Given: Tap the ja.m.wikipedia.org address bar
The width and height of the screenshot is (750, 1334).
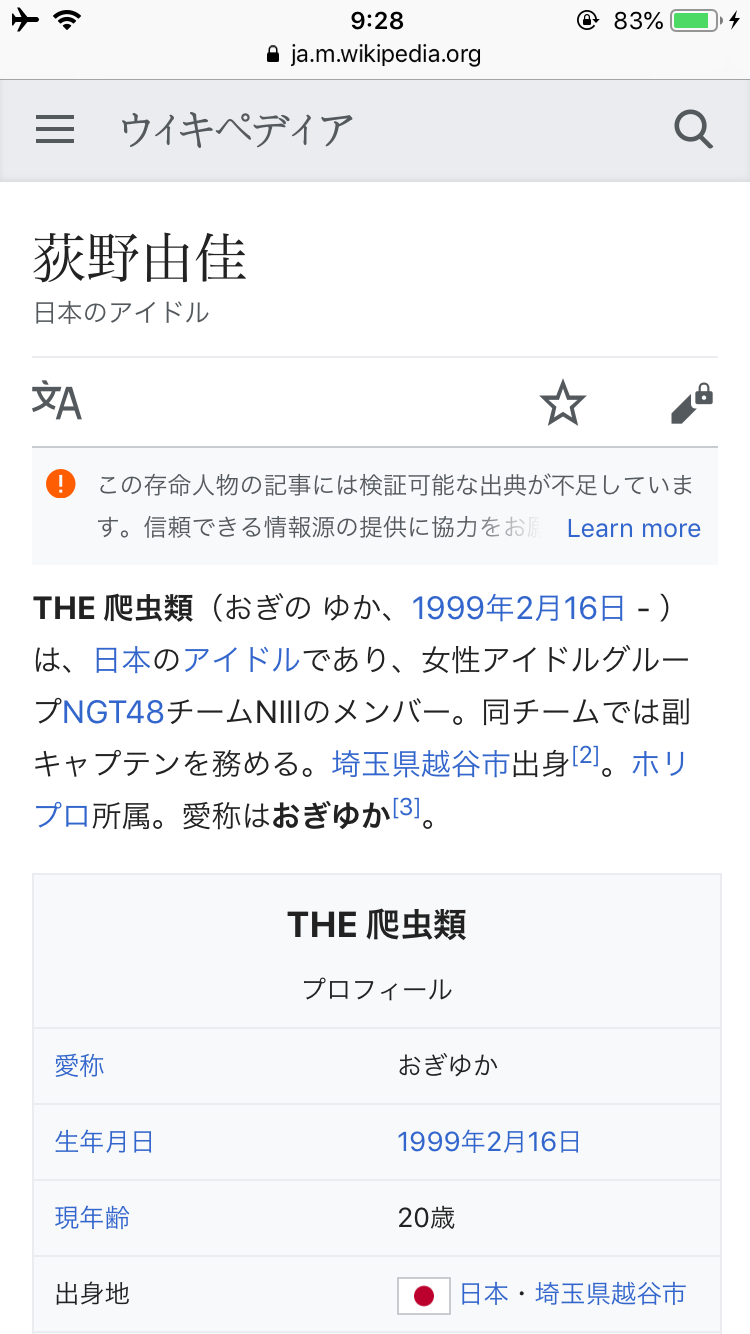Looking at the screenshot, I should [x=375, y=53].
